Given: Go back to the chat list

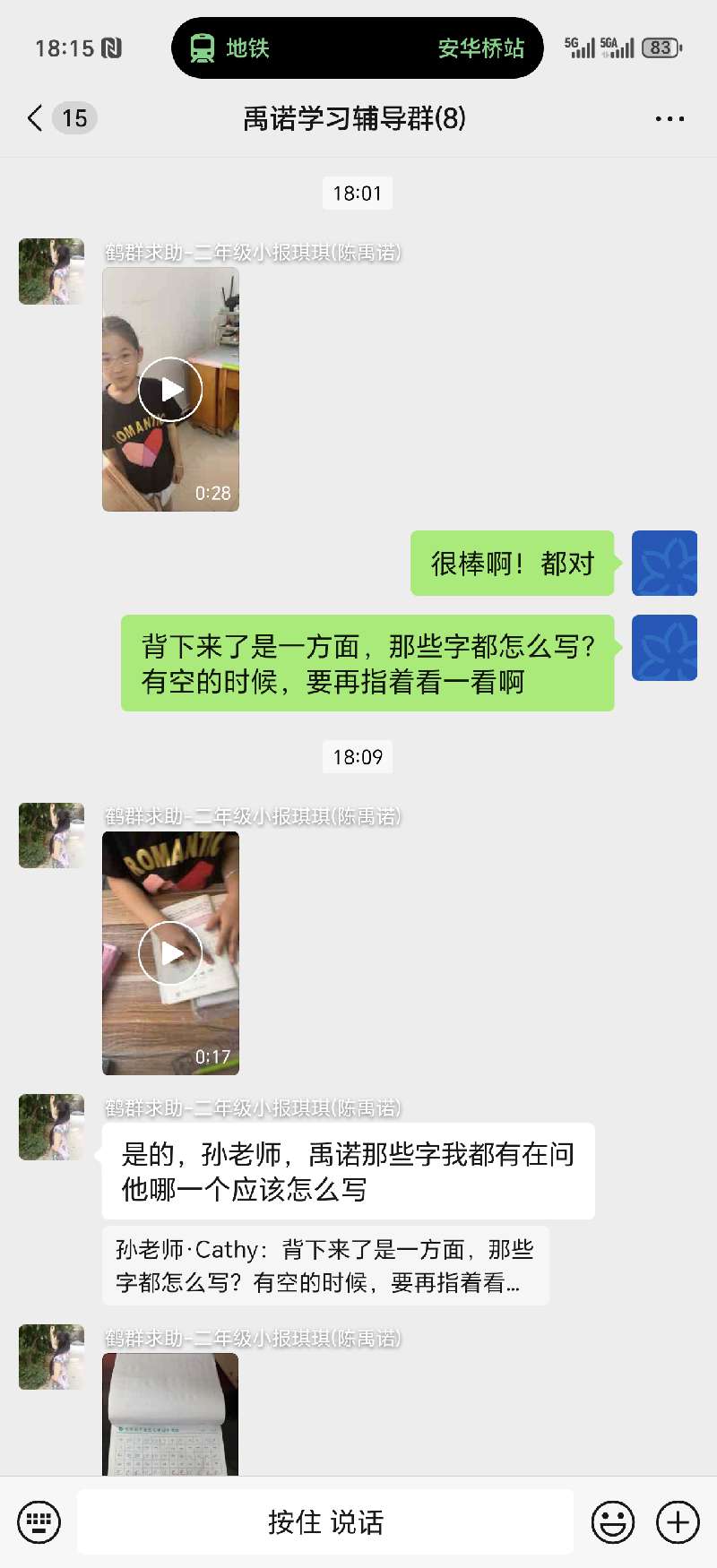Looking at the screenshot, I should click(36, 118).
